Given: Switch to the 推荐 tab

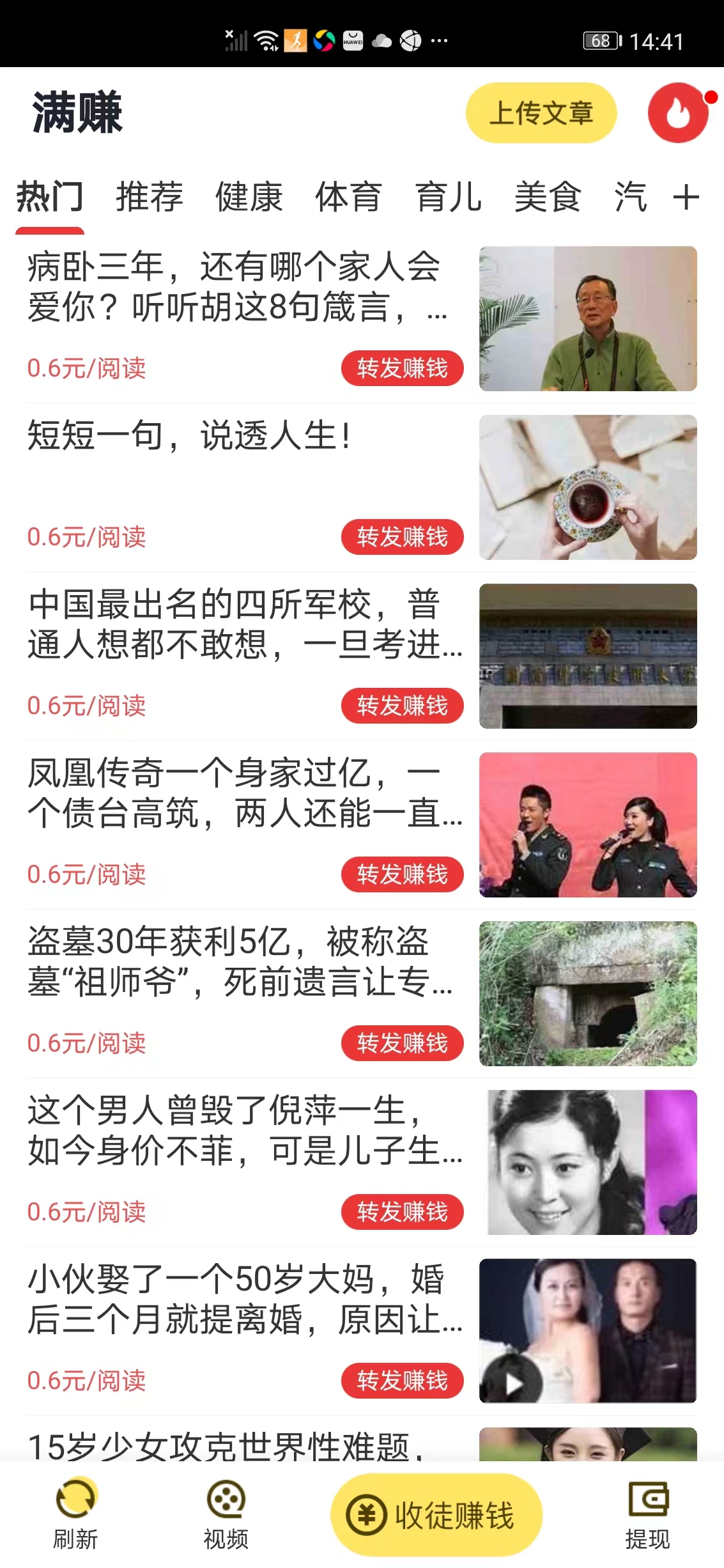Looking at the screenshot, I should tap(148, 197).
